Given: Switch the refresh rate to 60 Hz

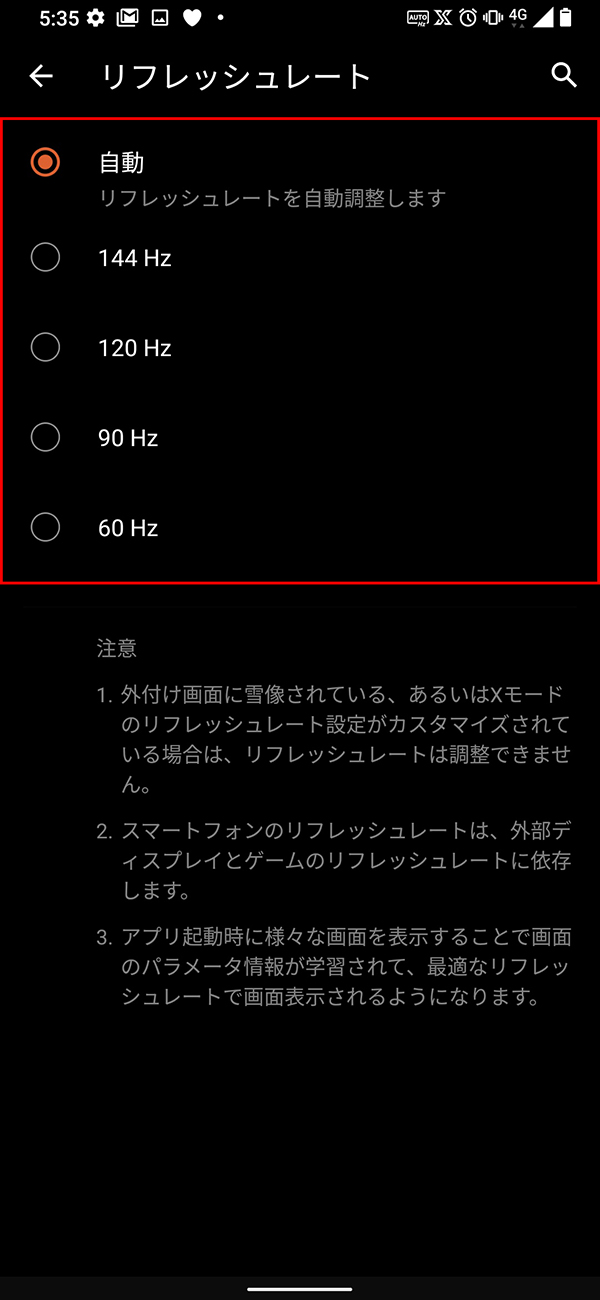Looking at the screenshot, I should [x=46, y=528].
